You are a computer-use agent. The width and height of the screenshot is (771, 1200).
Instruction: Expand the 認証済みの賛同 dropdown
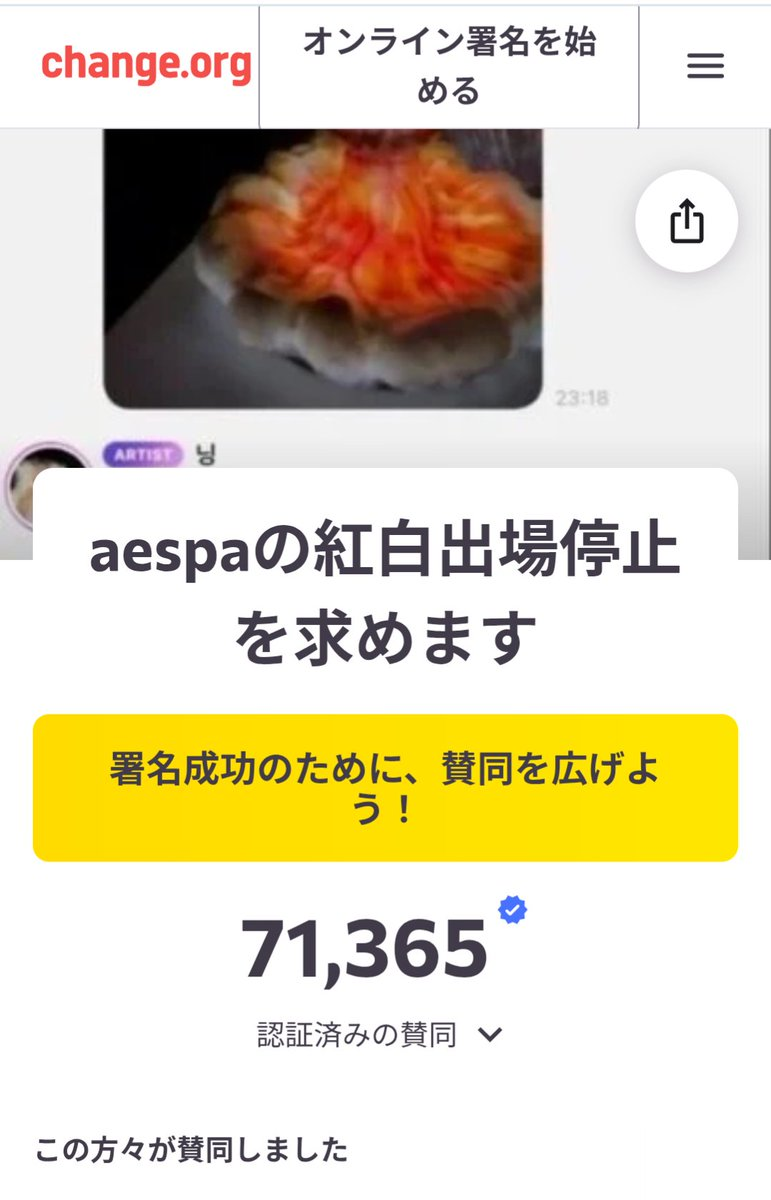click(x=380, y=1035)
